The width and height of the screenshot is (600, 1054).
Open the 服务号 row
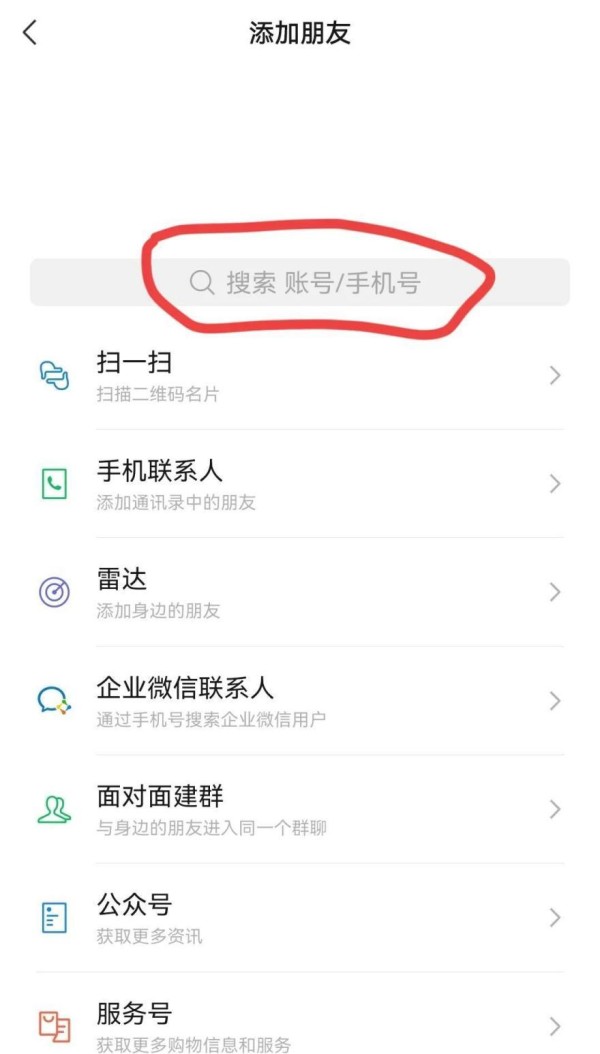click(300, 1025)
